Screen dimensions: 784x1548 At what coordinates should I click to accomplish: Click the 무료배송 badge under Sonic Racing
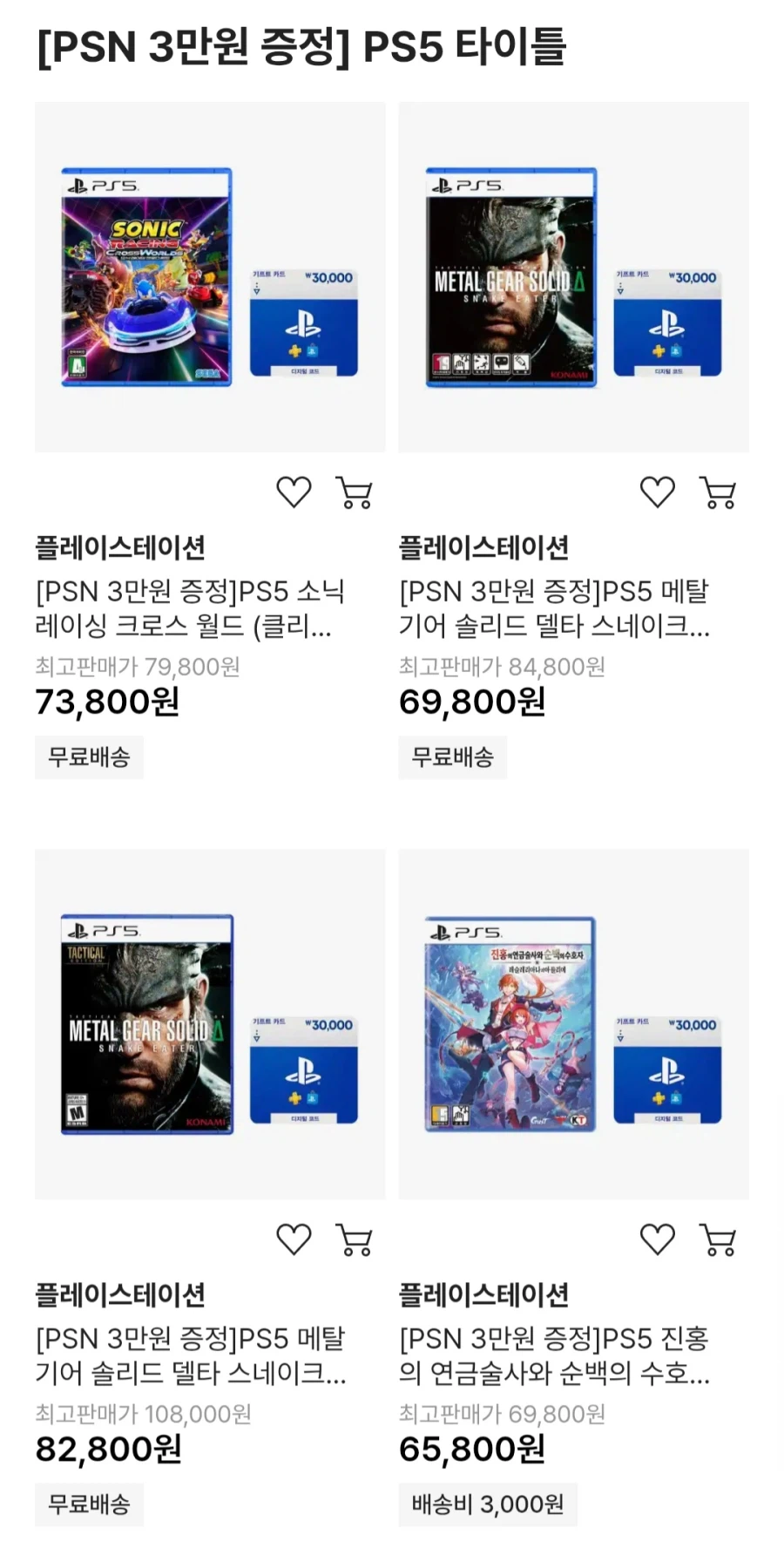coord(89,757)
